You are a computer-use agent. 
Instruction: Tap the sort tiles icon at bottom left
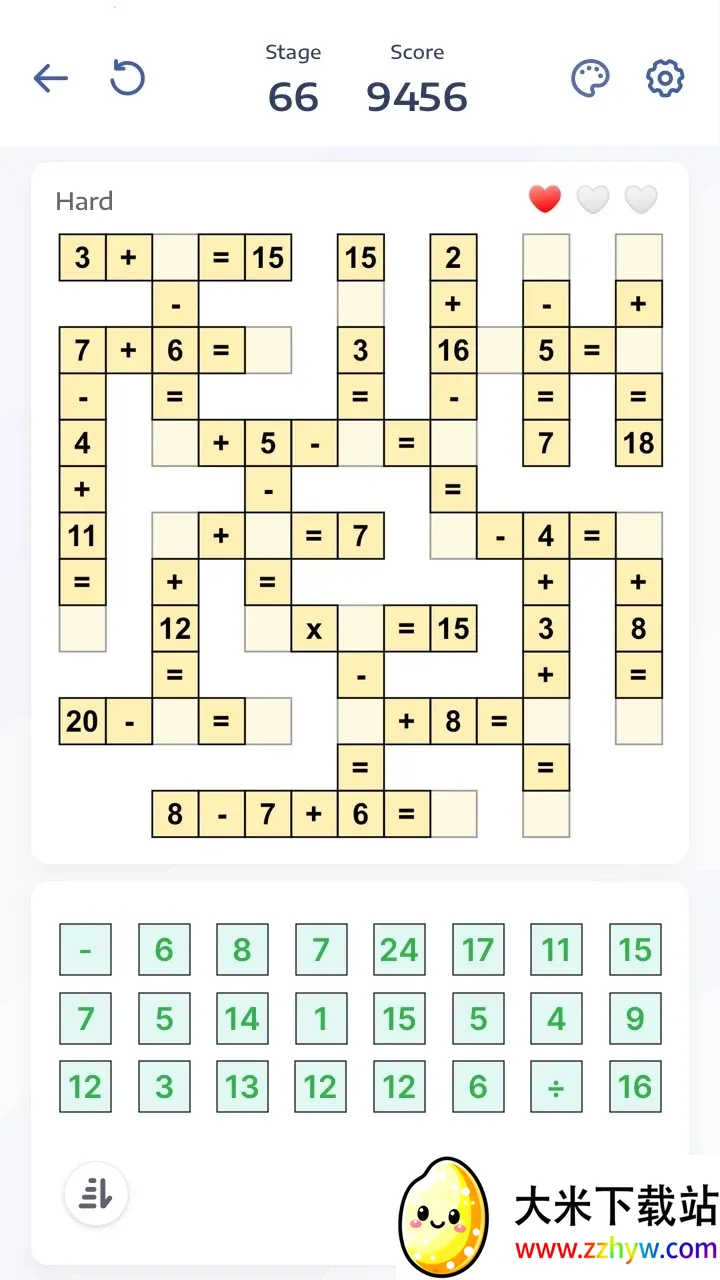pyautogui.click(x=96, y=1194)
